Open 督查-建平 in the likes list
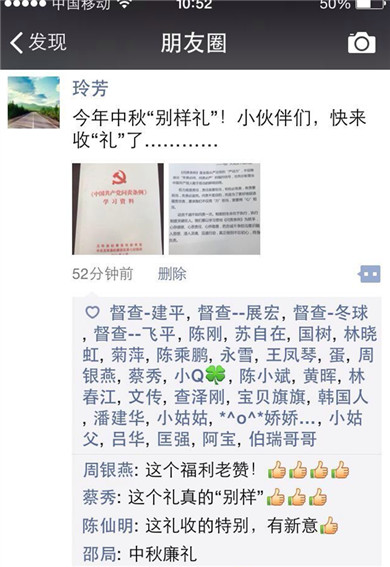This screenshot has height=567, width=390. (147, 313)
